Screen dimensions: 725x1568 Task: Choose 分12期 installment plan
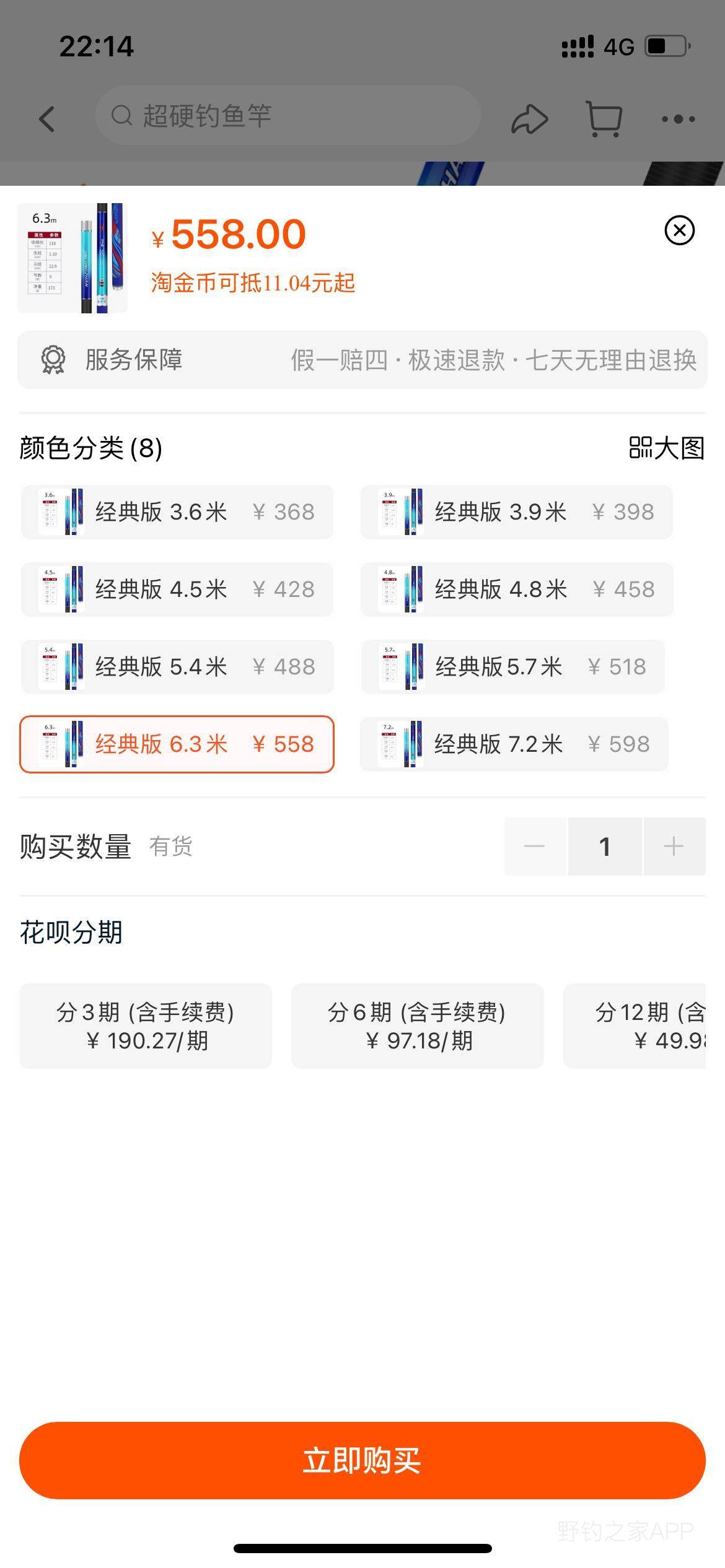(635, 1026)
